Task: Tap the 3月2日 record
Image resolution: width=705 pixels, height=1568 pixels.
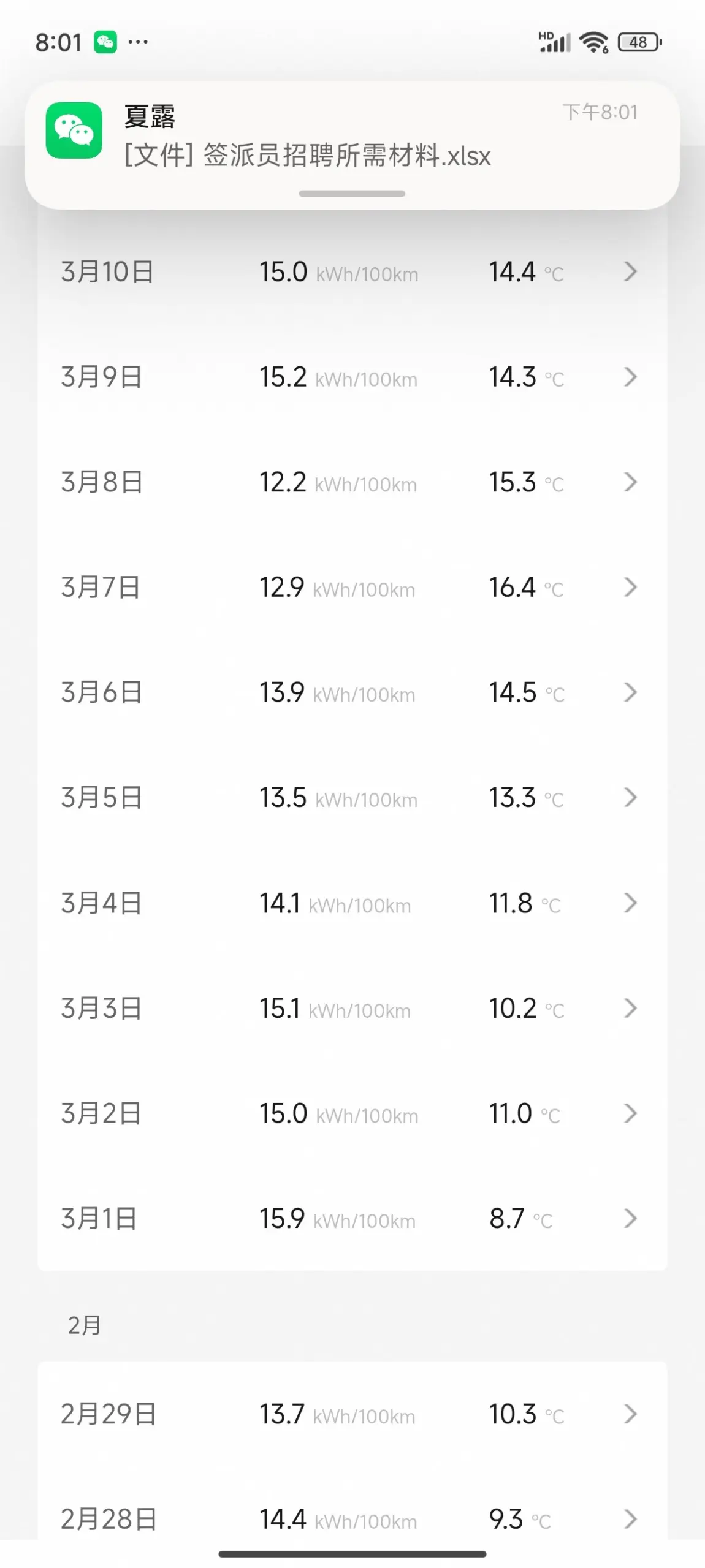Action: 352,1113
